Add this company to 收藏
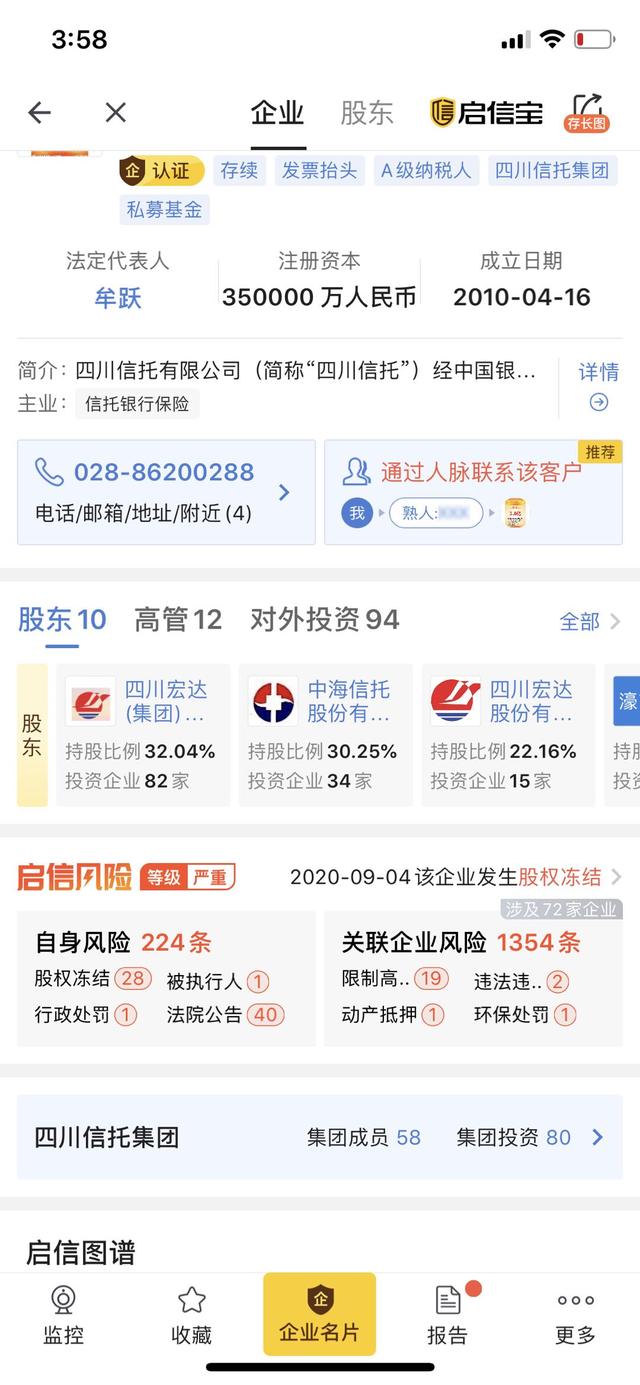The height and width of the screenshot is (1385, 640). (191, 1315)
